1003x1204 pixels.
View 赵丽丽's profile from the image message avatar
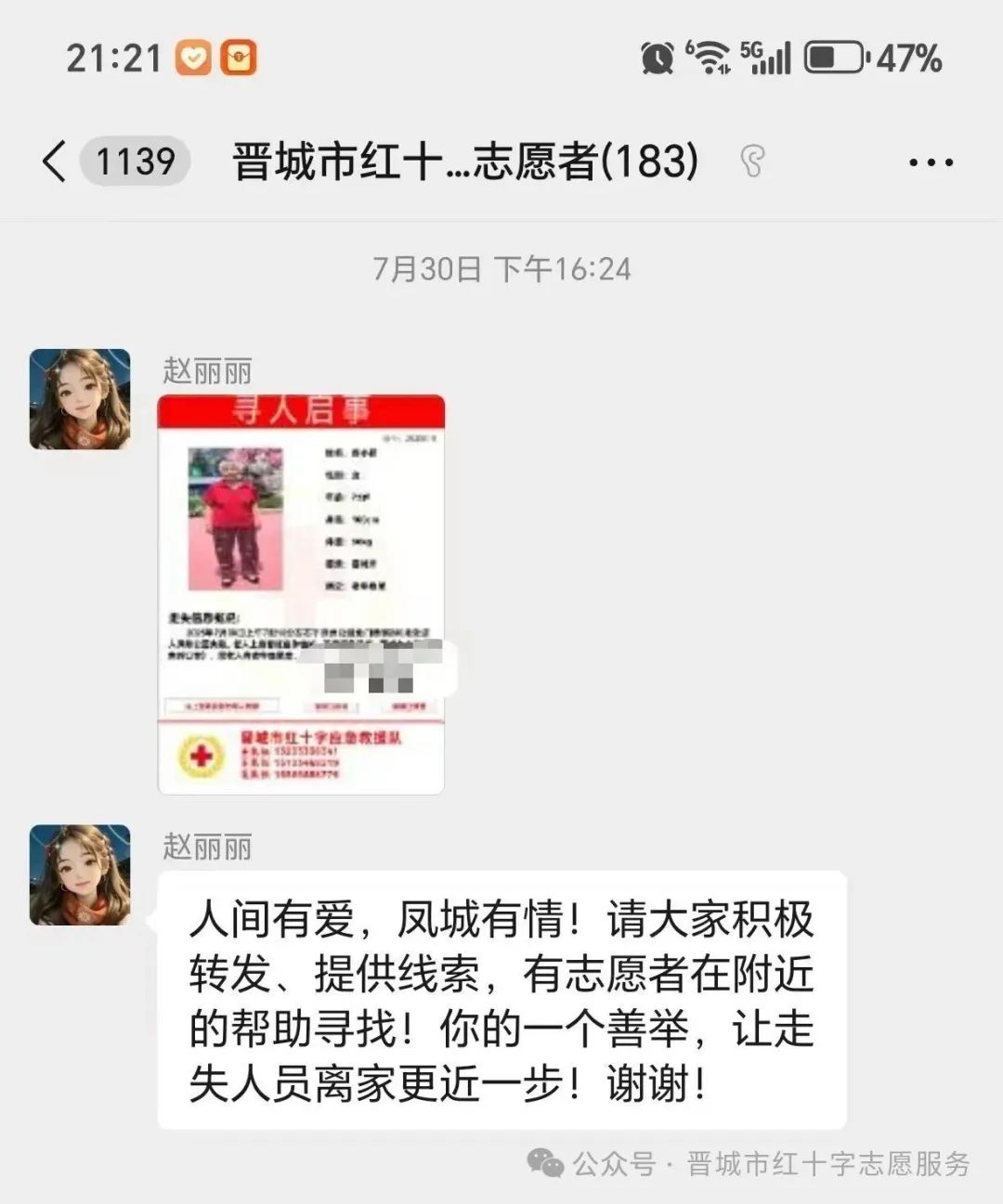(80, 399)
